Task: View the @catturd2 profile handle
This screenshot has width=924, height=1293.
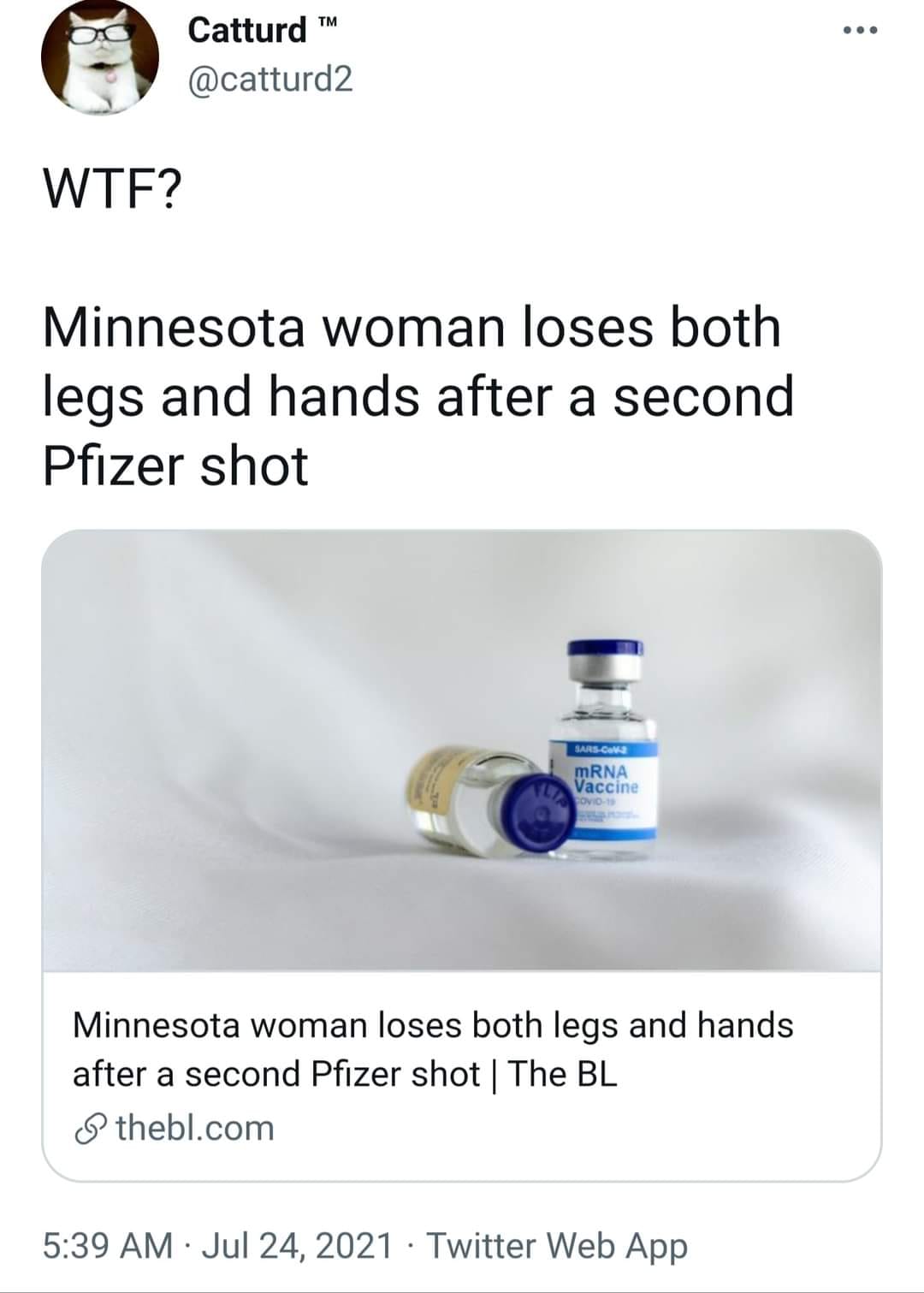Action: coord(269,80)
